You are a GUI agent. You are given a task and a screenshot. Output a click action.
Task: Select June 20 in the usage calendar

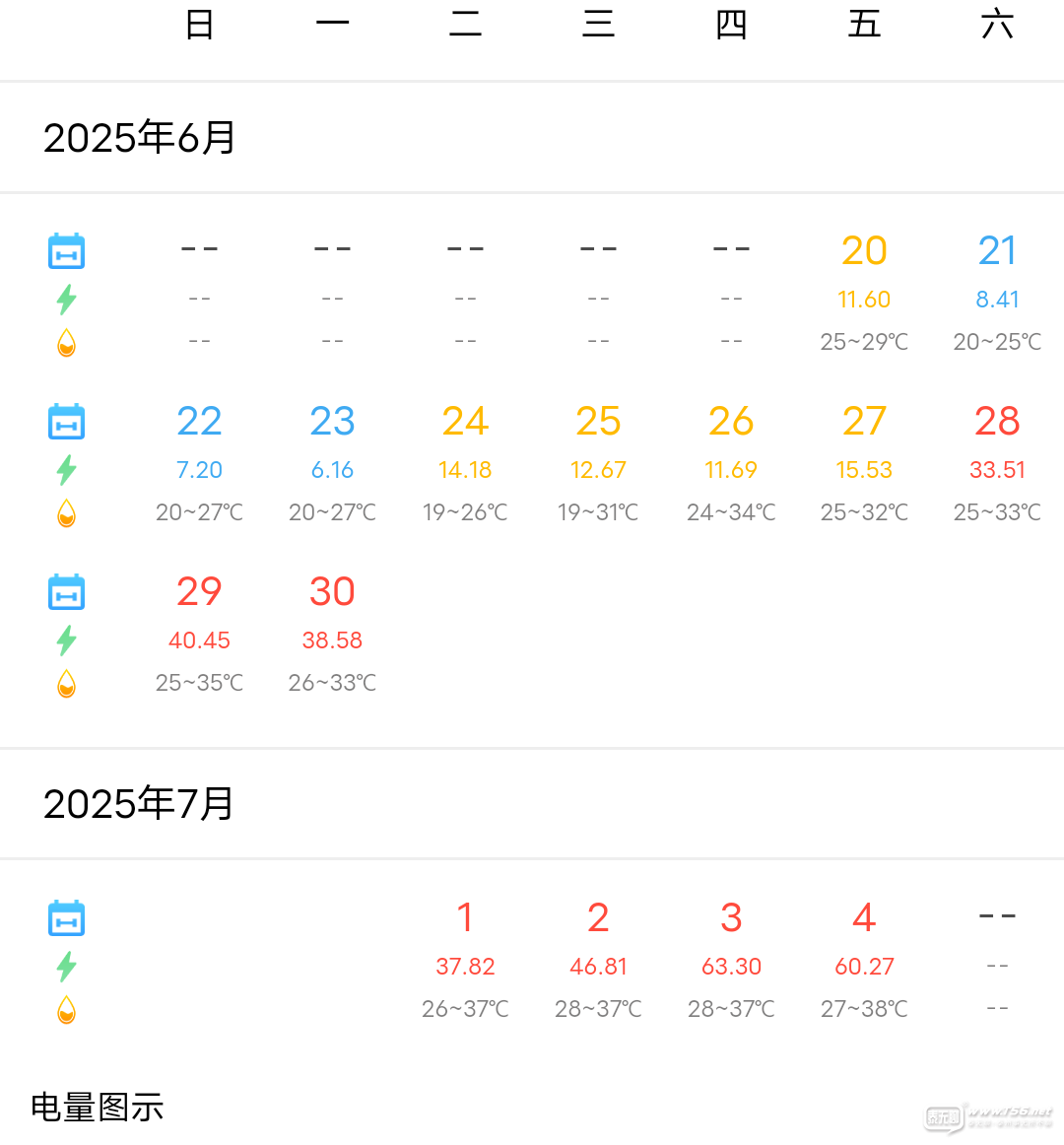point(864,251)
